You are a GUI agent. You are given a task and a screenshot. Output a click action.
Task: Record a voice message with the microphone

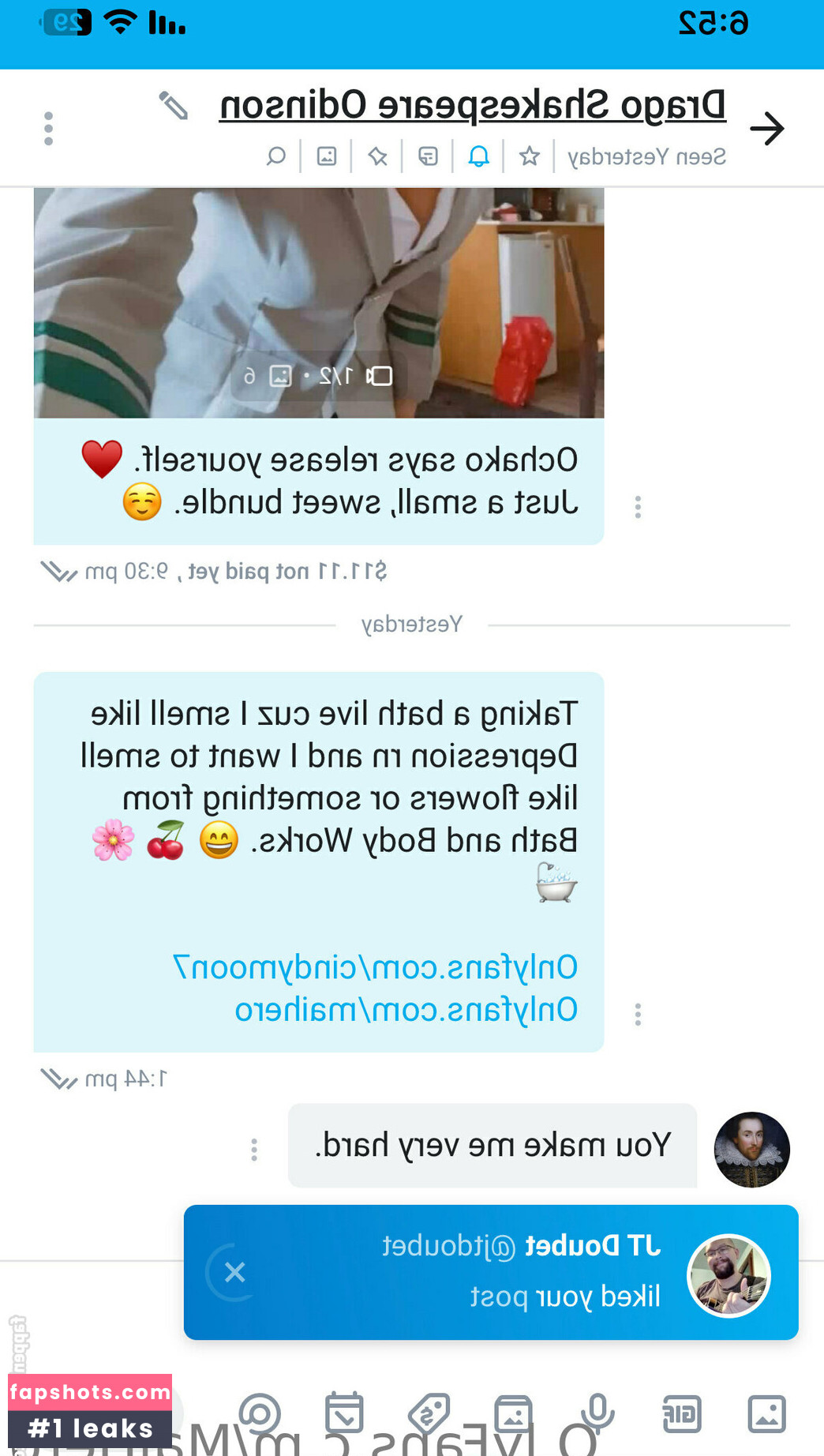click(x=597, y=1414)
